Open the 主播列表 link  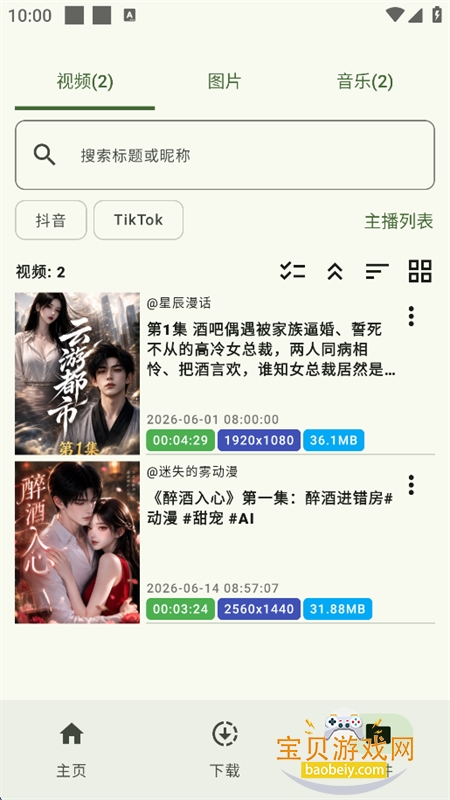[398, 221]
